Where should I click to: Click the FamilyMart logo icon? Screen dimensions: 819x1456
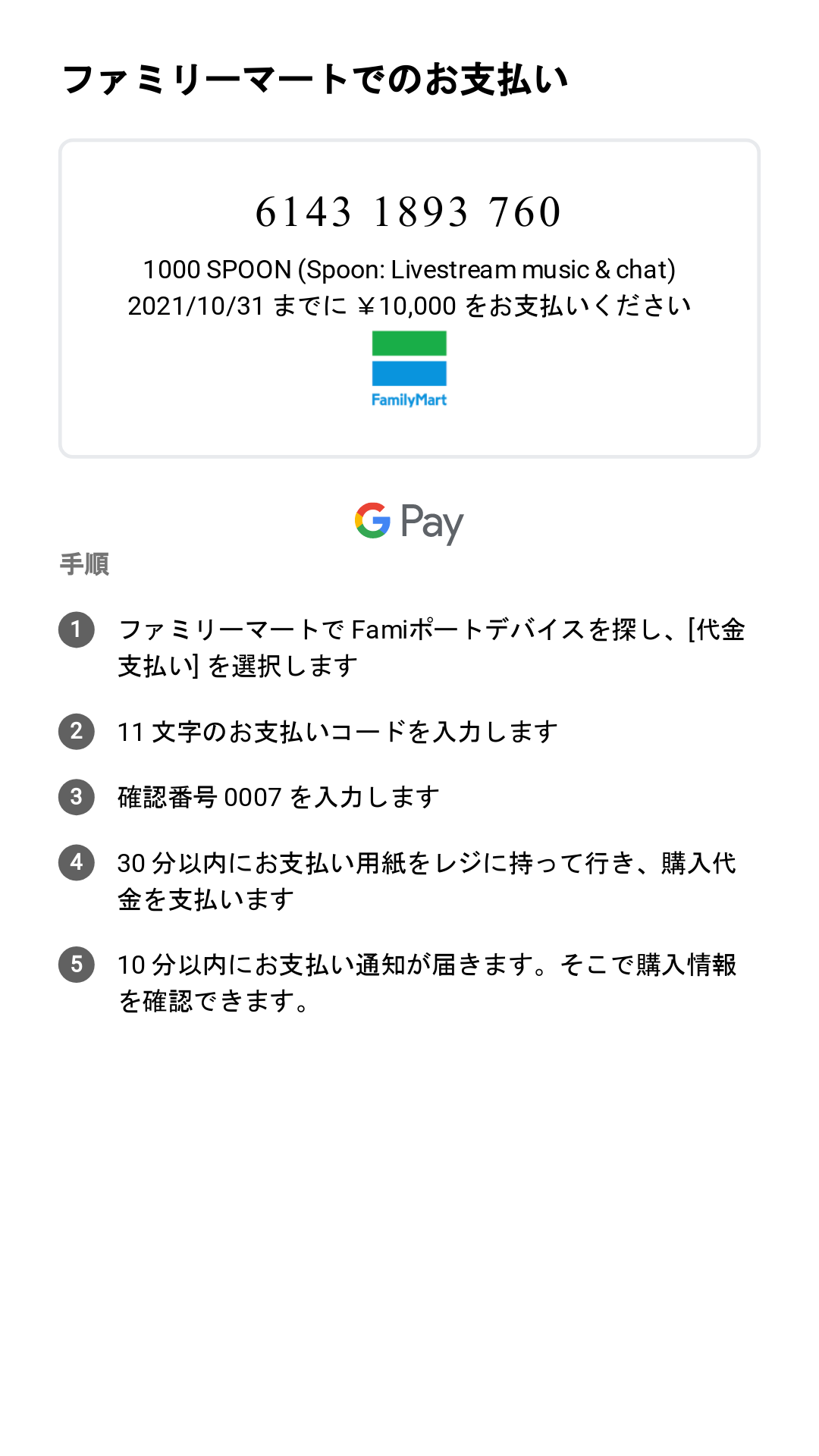(x=409, y=369)
